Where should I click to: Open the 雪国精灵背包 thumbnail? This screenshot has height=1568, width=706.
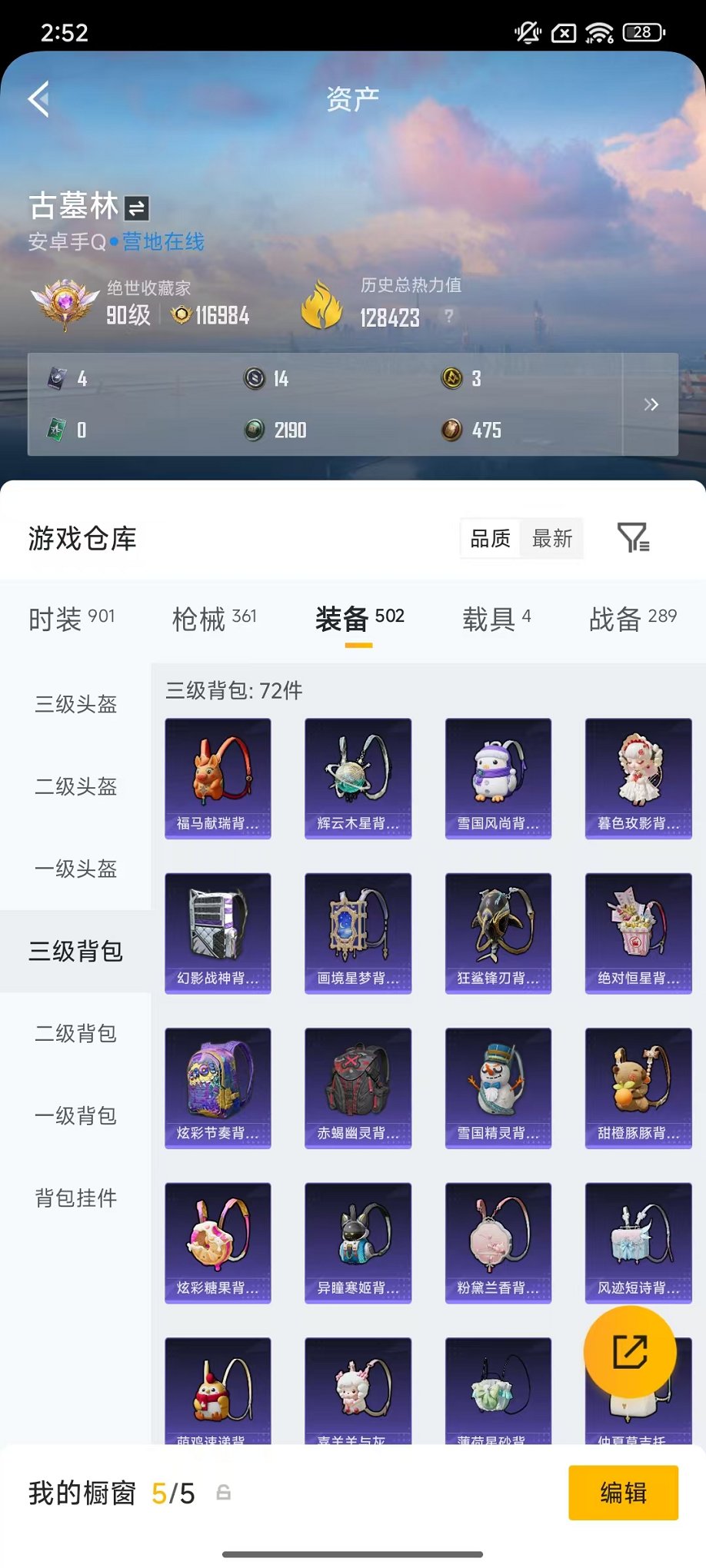coord(498,1086)
